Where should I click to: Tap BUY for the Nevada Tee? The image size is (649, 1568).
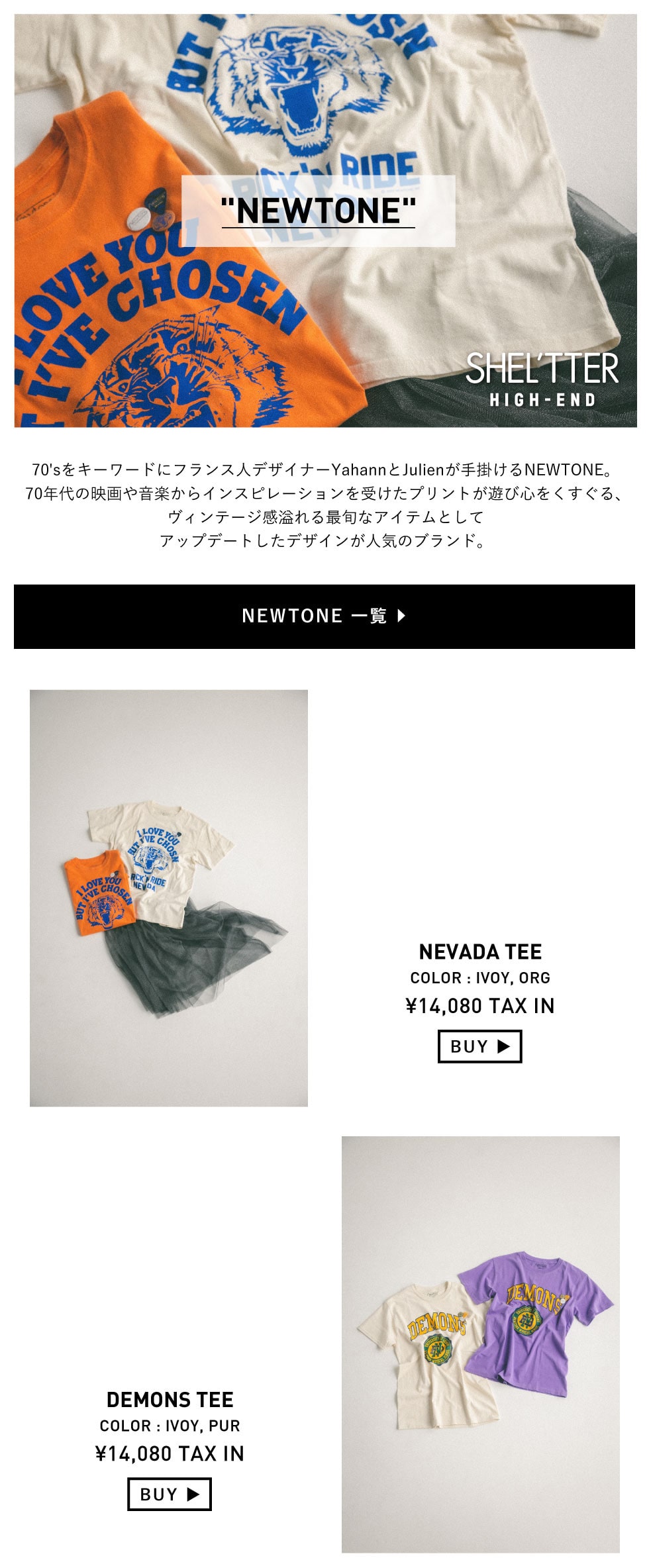coord(479,1046)
